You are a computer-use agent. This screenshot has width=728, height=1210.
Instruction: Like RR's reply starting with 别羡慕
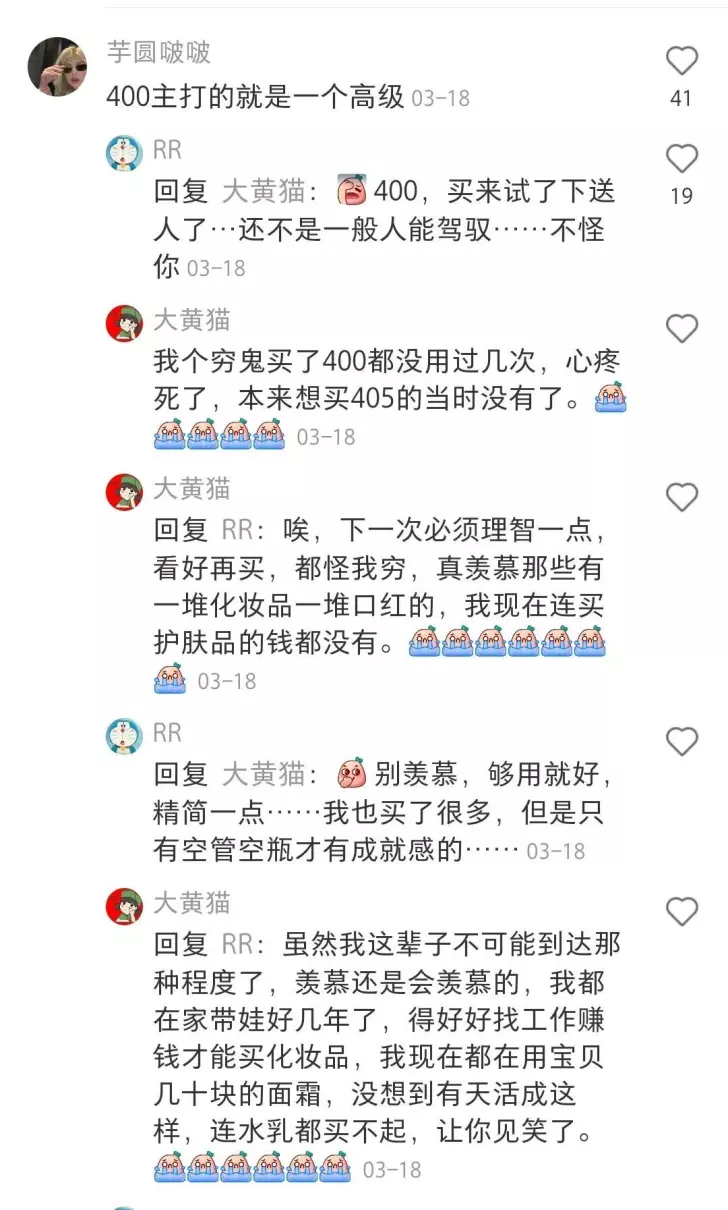pyautogui.click(x=682, y=741)
